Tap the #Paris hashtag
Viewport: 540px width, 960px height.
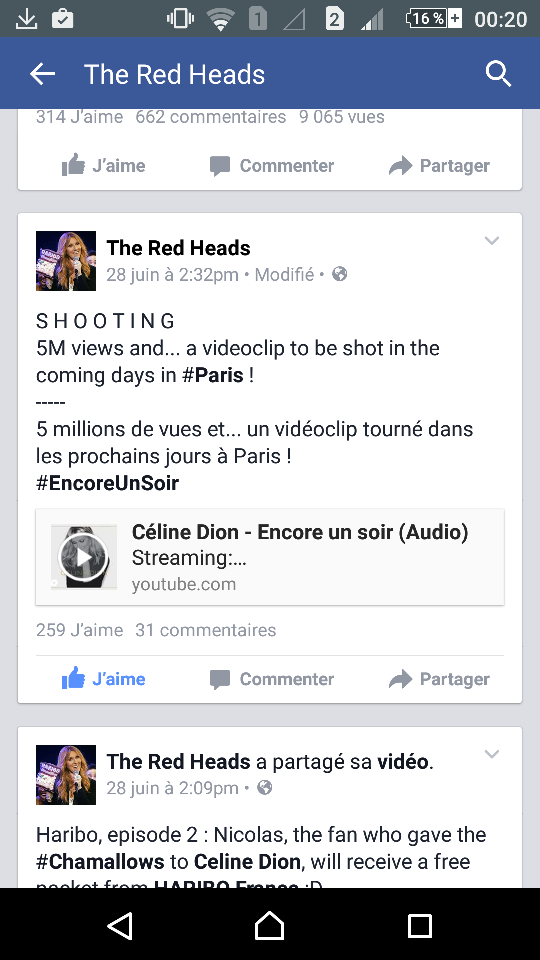[x=212, y=375]
